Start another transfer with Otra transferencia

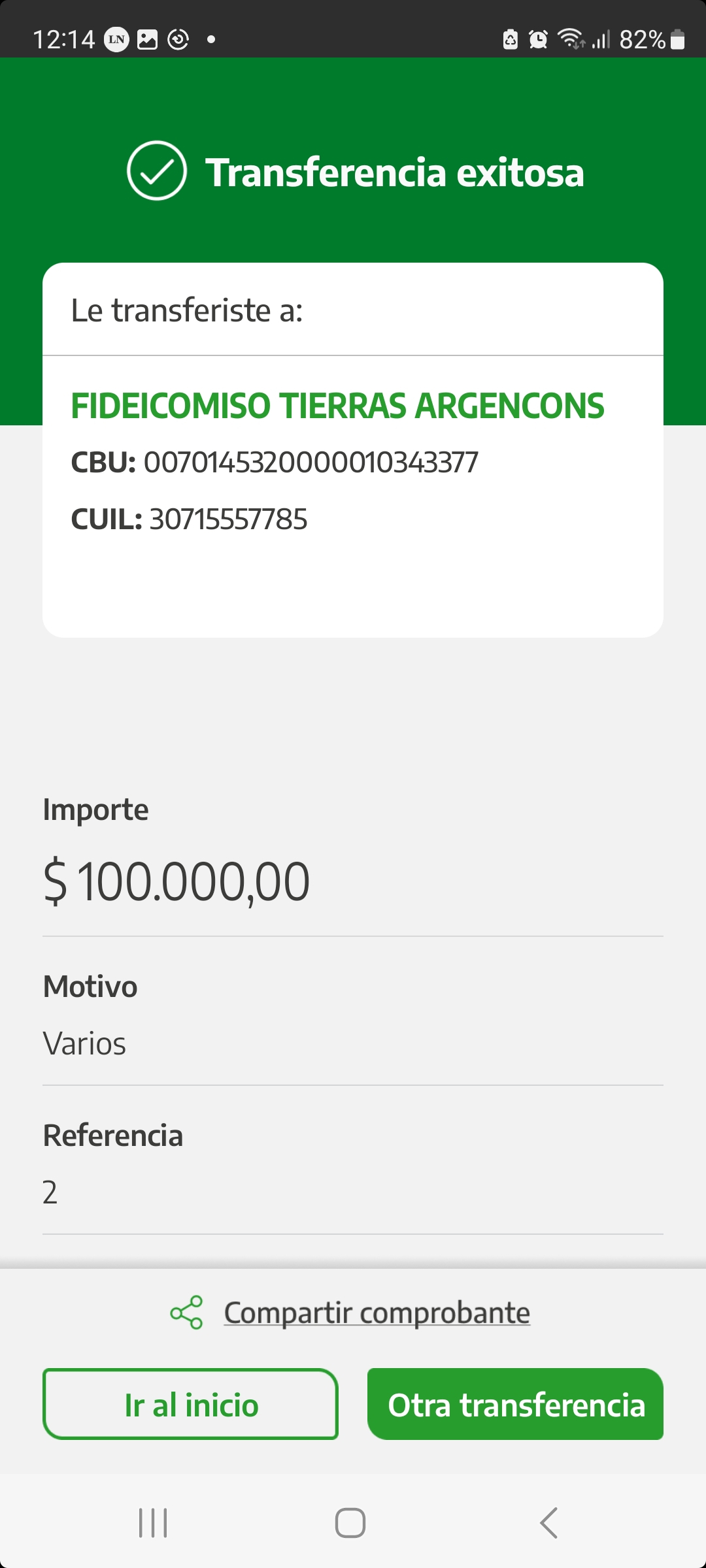(515, 1404)
